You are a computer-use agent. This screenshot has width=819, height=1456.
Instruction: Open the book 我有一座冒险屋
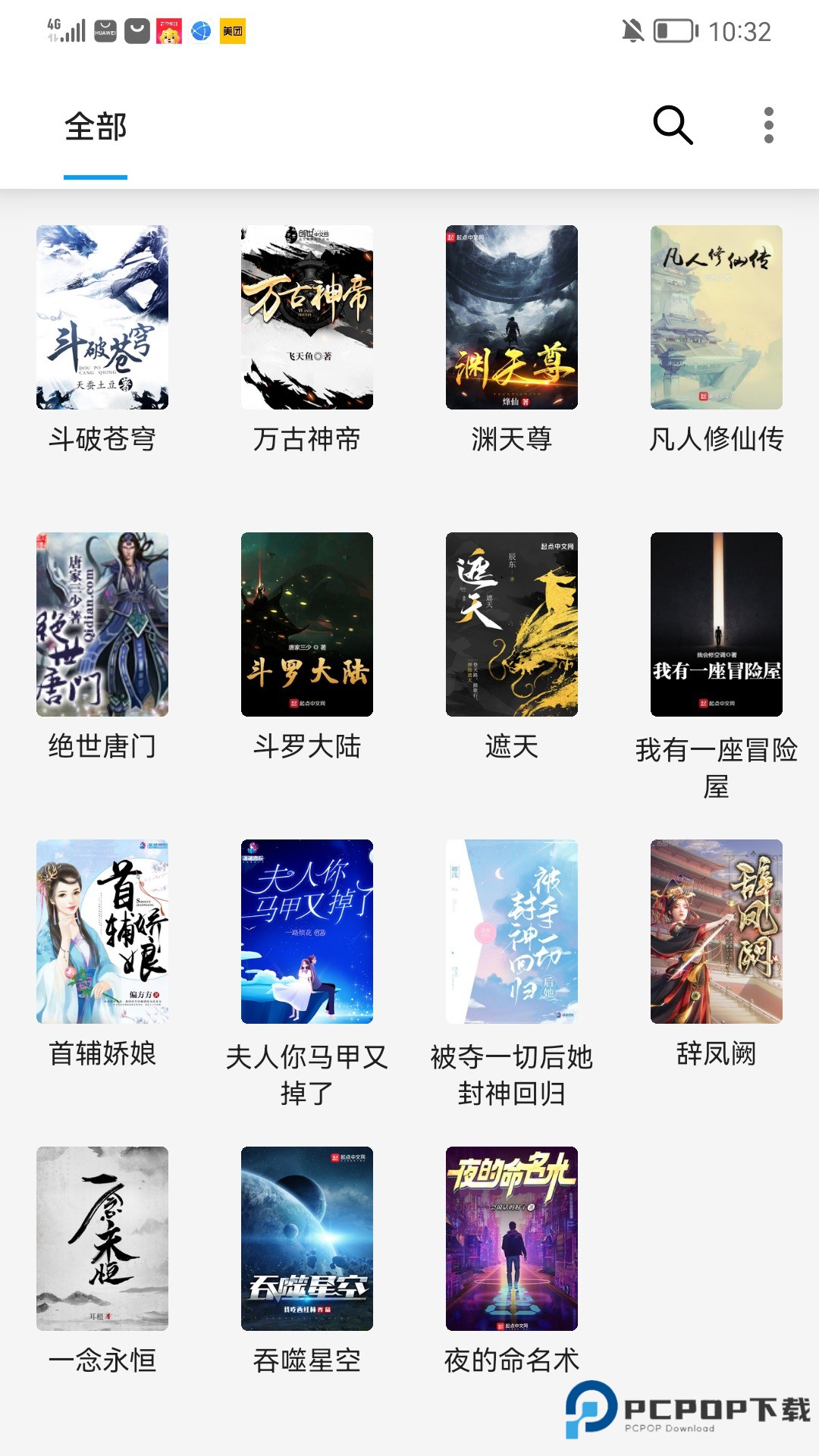[x=717, y=626]
